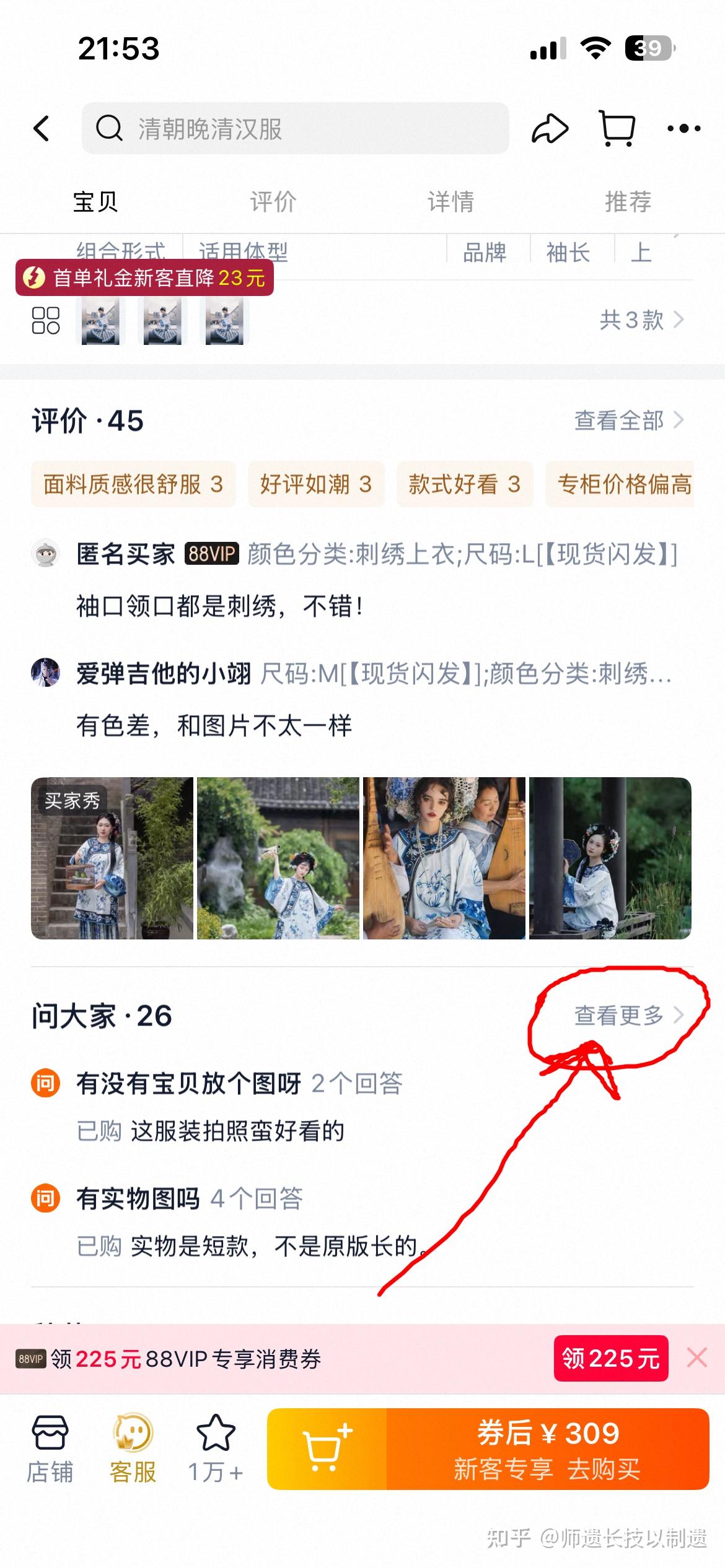Buy now at 券后¥309

point(547,1448)
